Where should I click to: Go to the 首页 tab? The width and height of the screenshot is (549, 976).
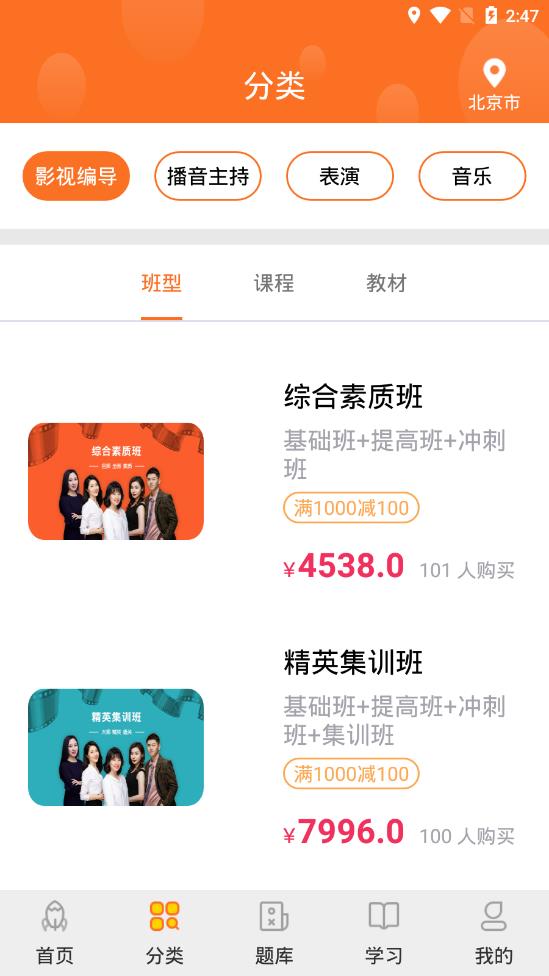(55, 932)
